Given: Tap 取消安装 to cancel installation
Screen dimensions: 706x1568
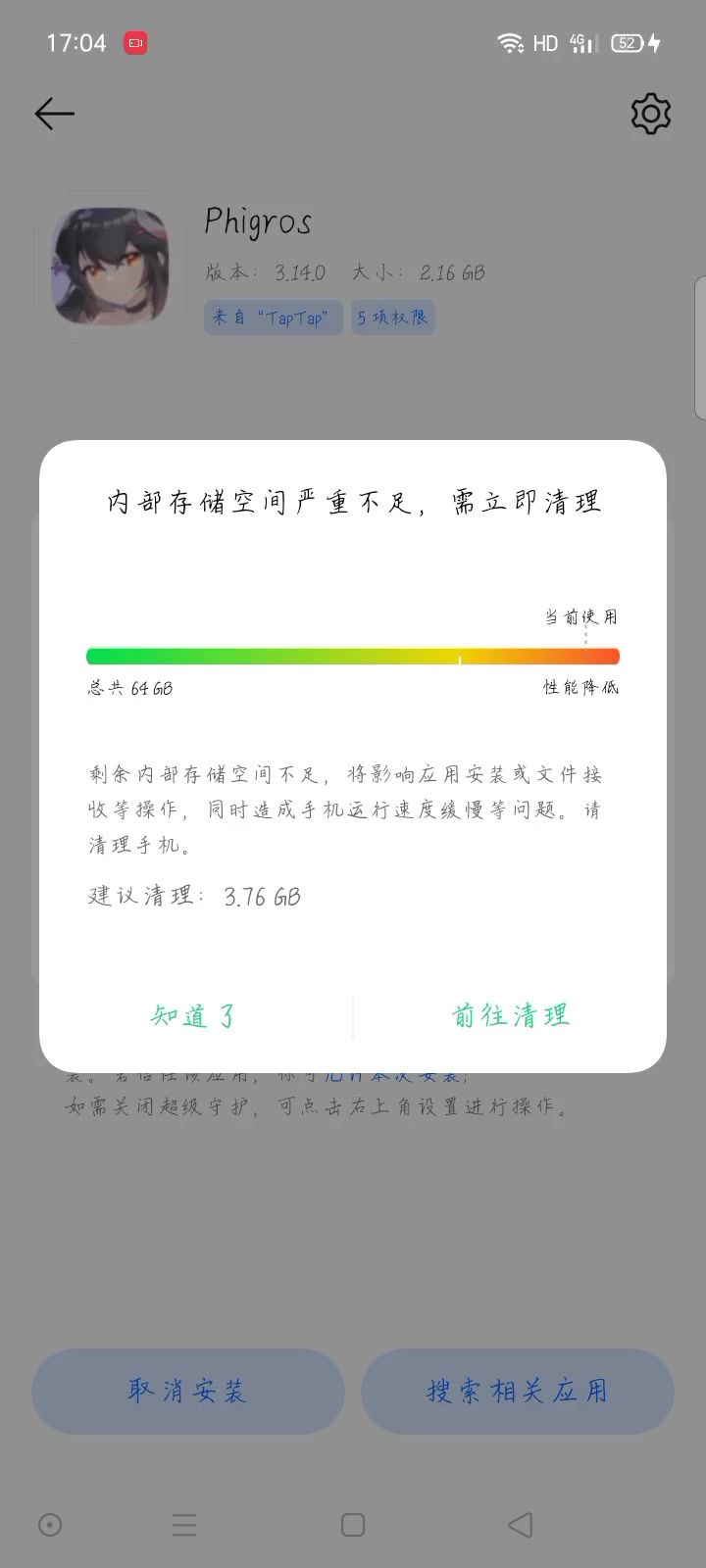Looking at the screenshot, I should [x=187, y=1391].
